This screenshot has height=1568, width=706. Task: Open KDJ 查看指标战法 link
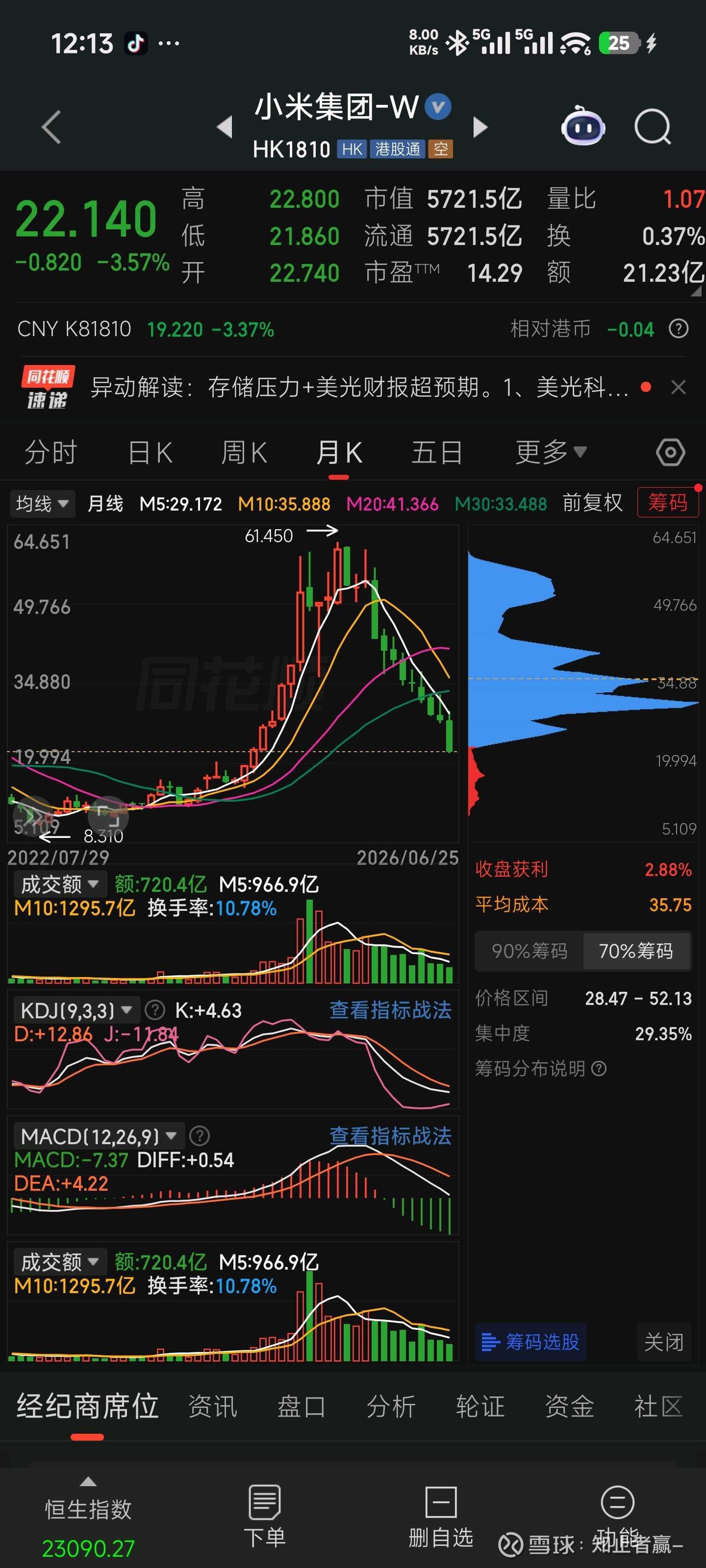[x=390, y=1010]
